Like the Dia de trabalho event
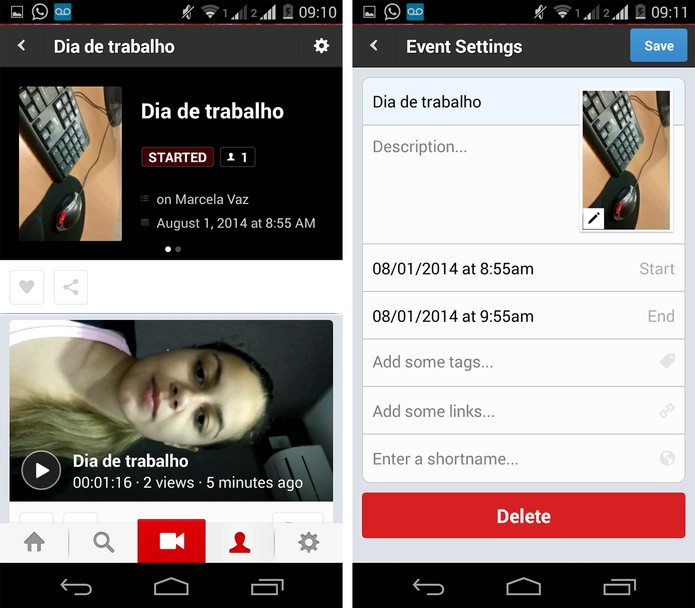Viewport: 695px width, 608px height. [27, 287]
